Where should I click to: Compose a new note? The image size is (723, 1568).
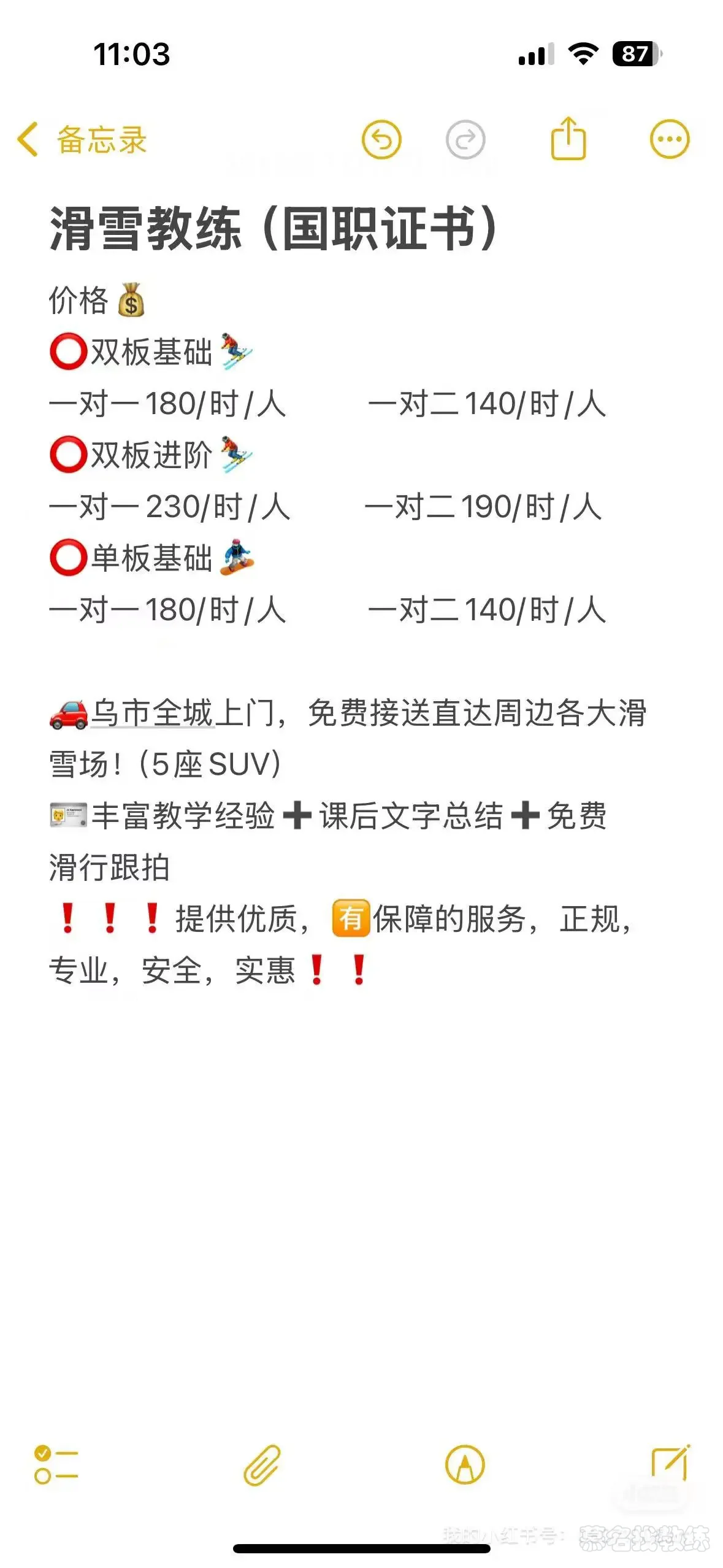point(670,1463)
